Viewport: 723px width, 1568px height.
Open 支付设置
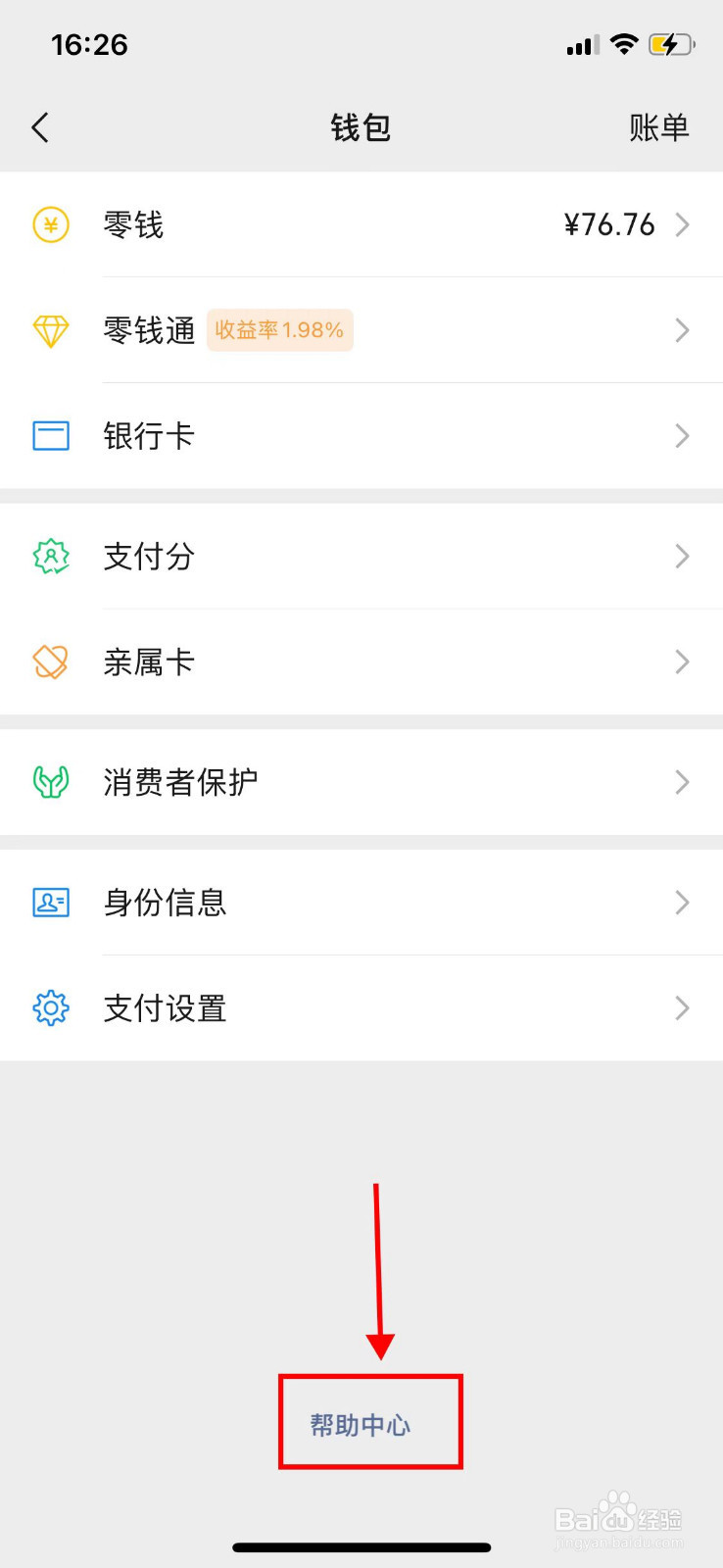361,1008
